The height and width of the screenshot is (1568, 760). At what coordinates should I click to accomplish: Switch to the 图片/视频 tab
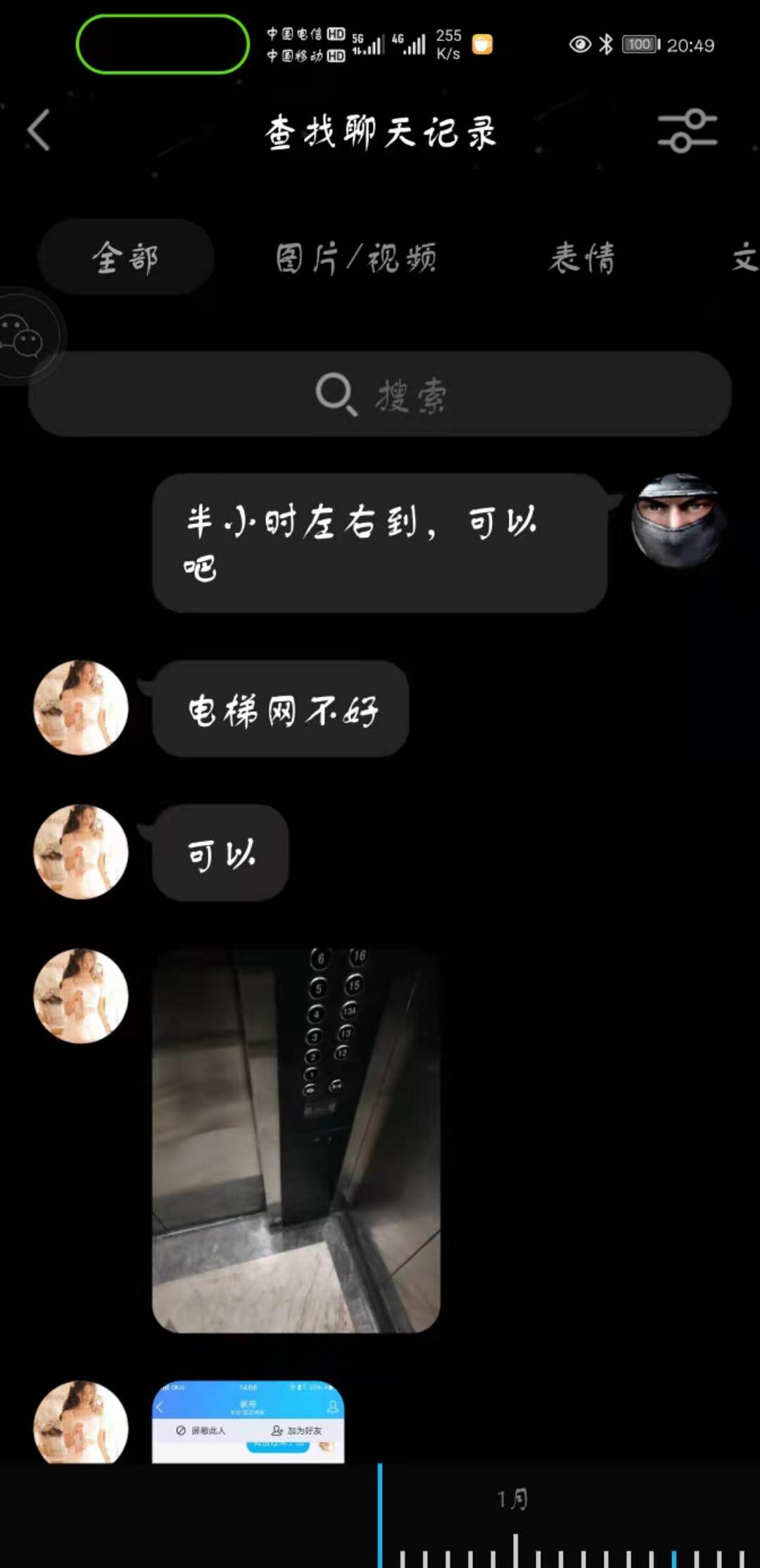click(x=355, y=258)
